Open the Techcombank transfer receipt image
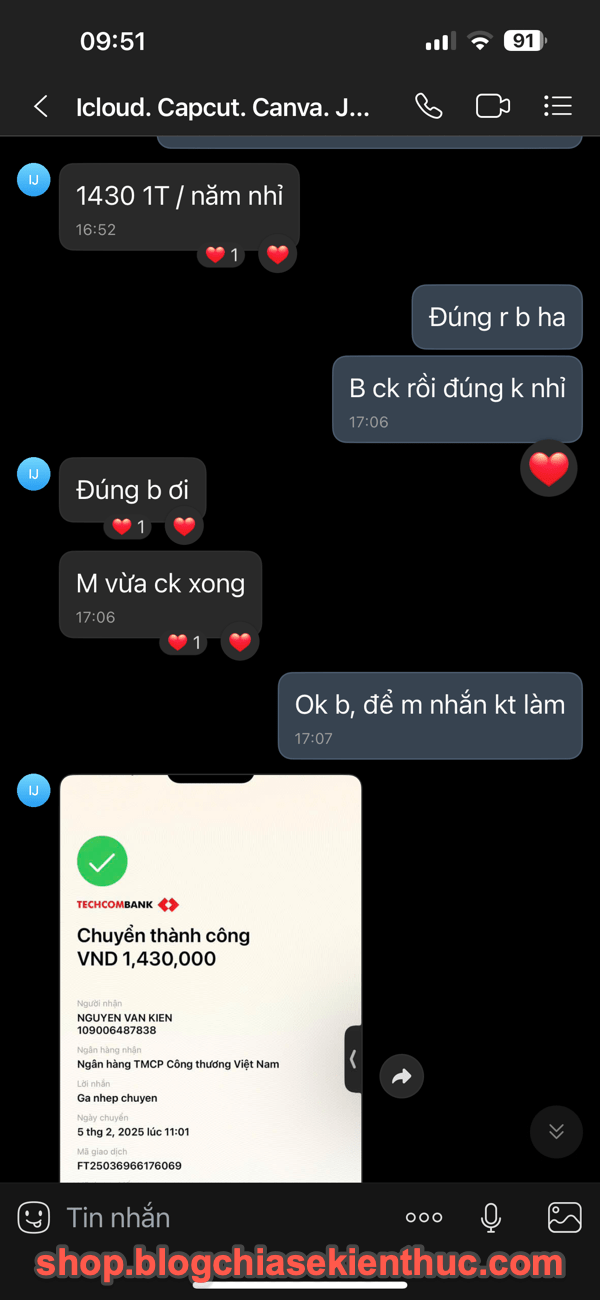 210,978
